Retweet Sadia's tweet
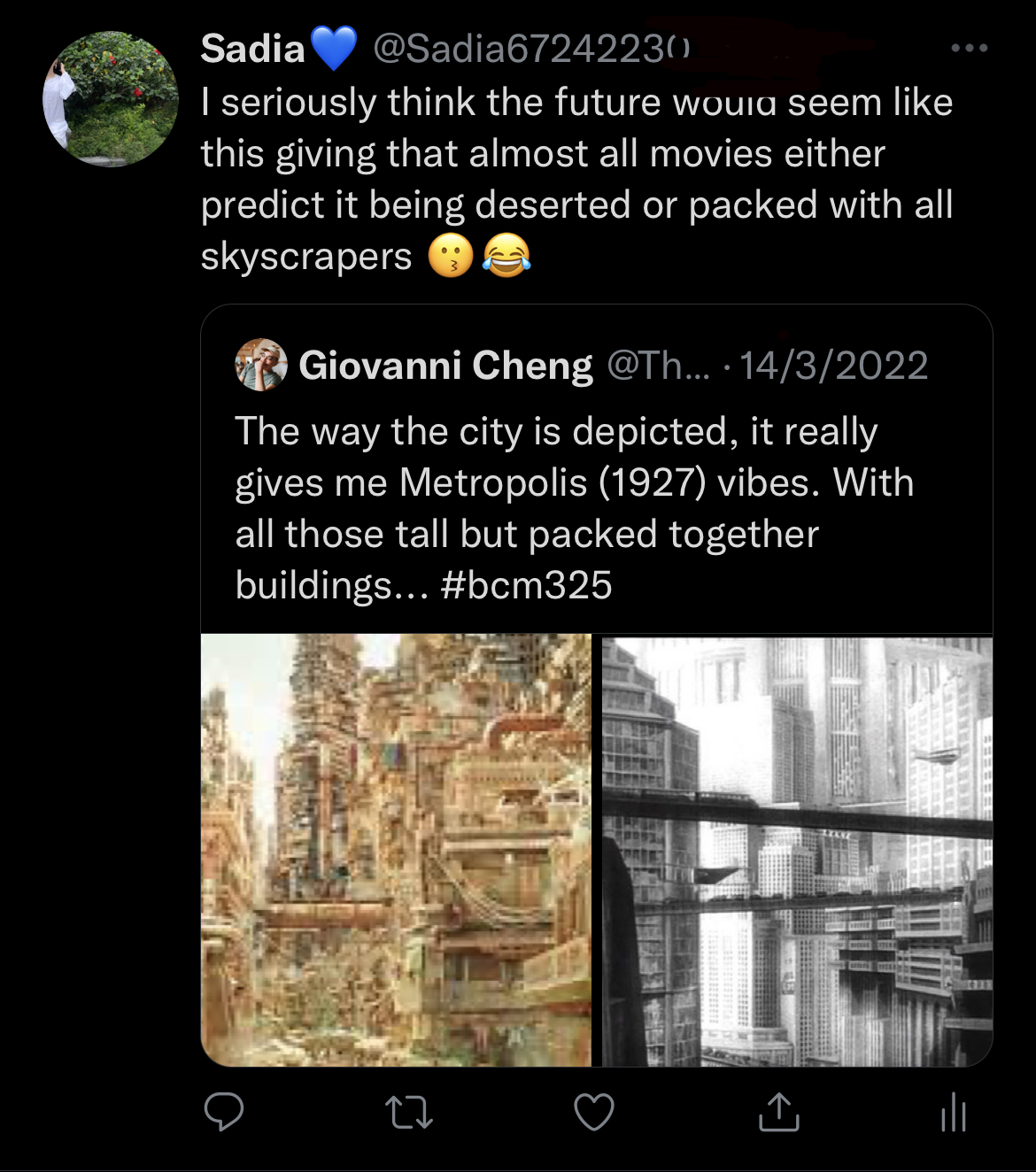The image size is (1036, 1172). (409, 1112)
